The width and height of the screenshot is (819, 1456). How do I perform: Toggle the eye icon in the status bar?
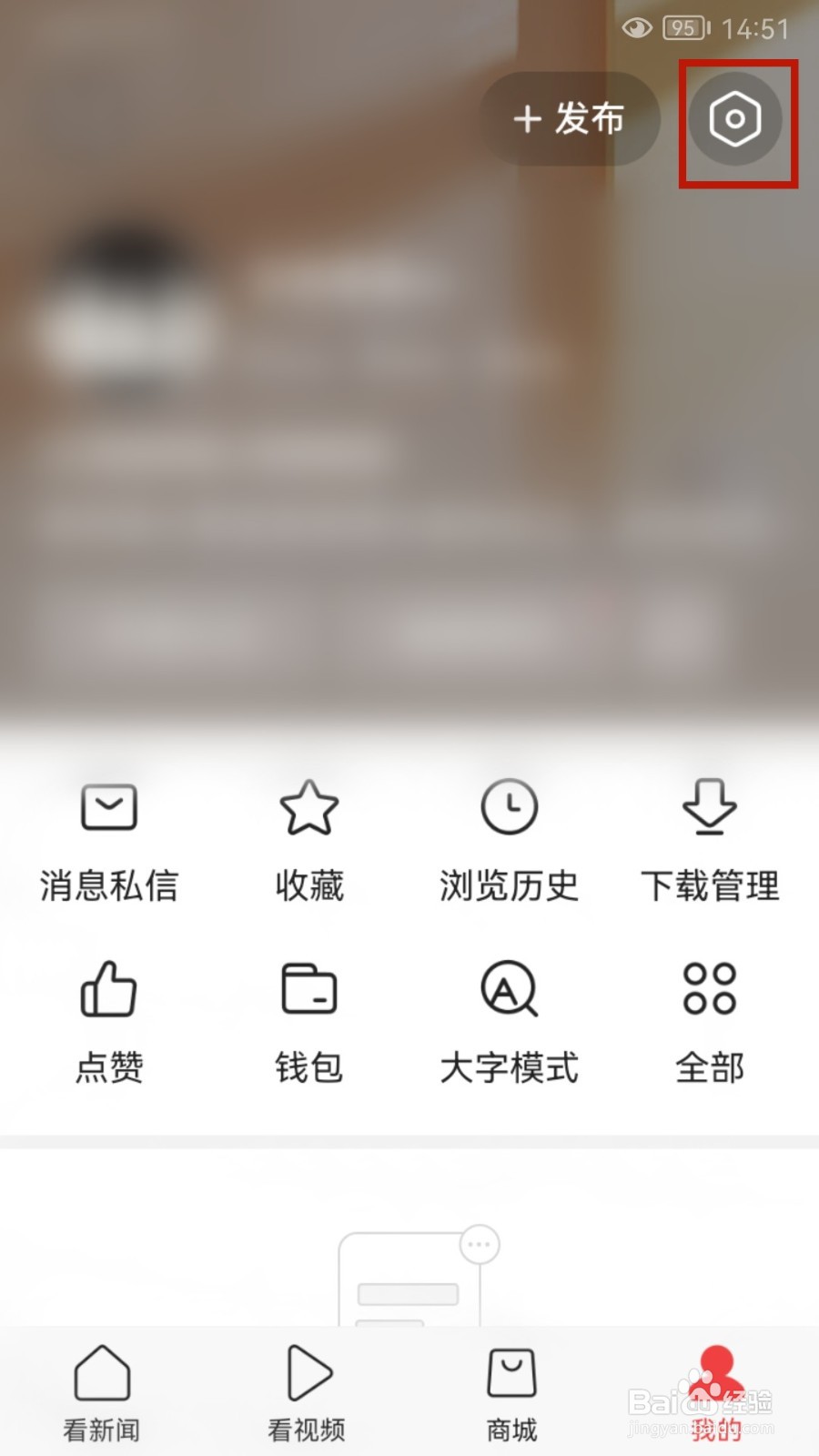coord(635,29)
